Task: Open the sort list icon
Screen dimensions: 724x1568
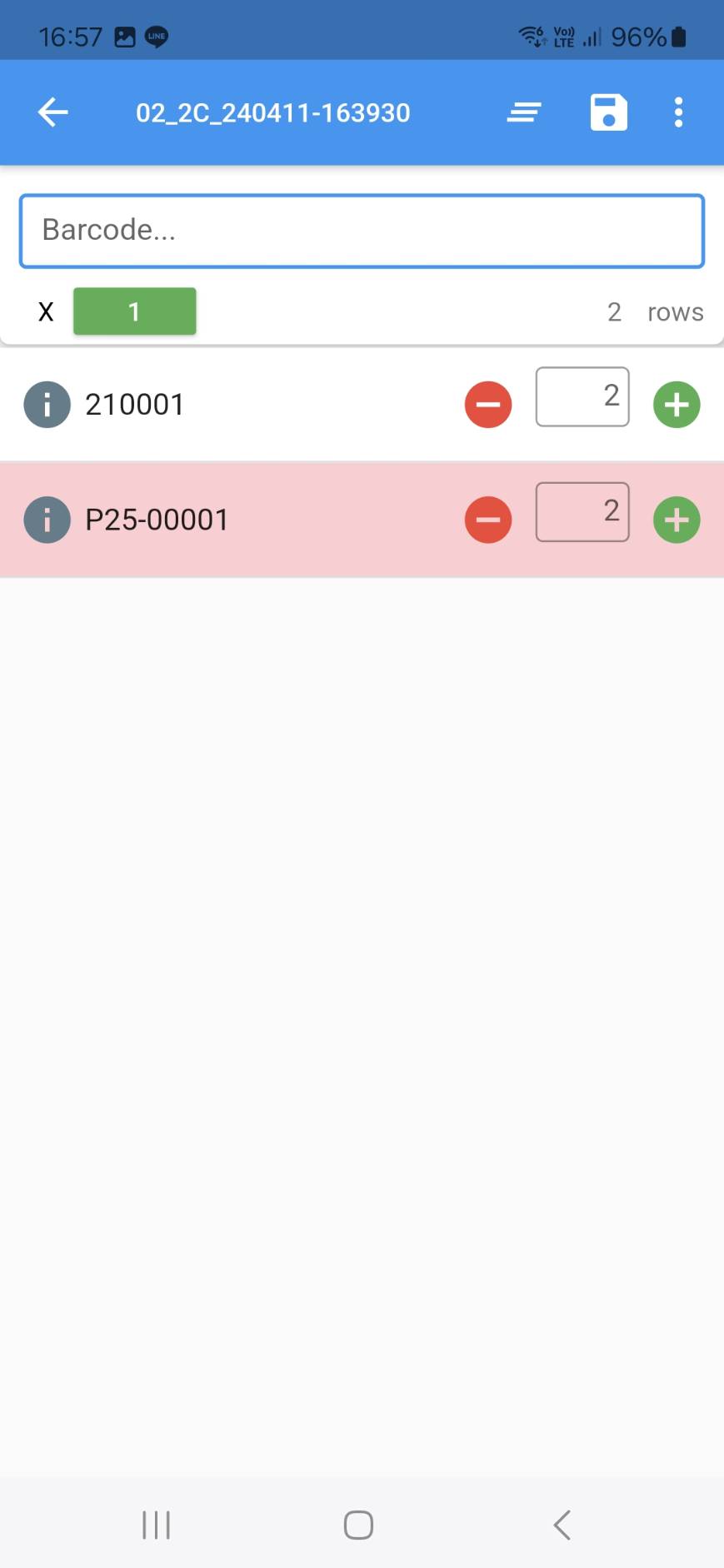Action: tap(524, 112)
